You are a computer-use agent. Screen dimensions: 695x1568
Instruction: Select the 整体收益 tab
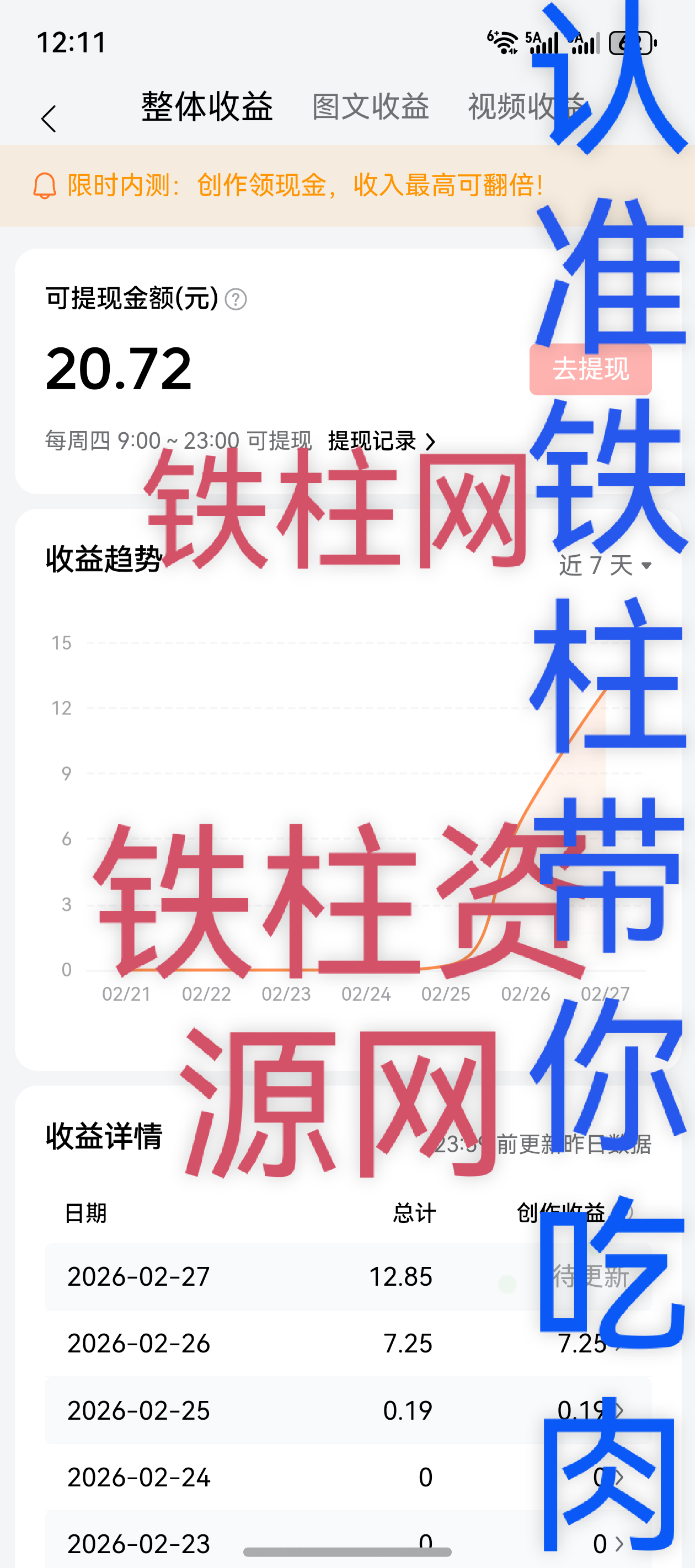tap(207, 106)
